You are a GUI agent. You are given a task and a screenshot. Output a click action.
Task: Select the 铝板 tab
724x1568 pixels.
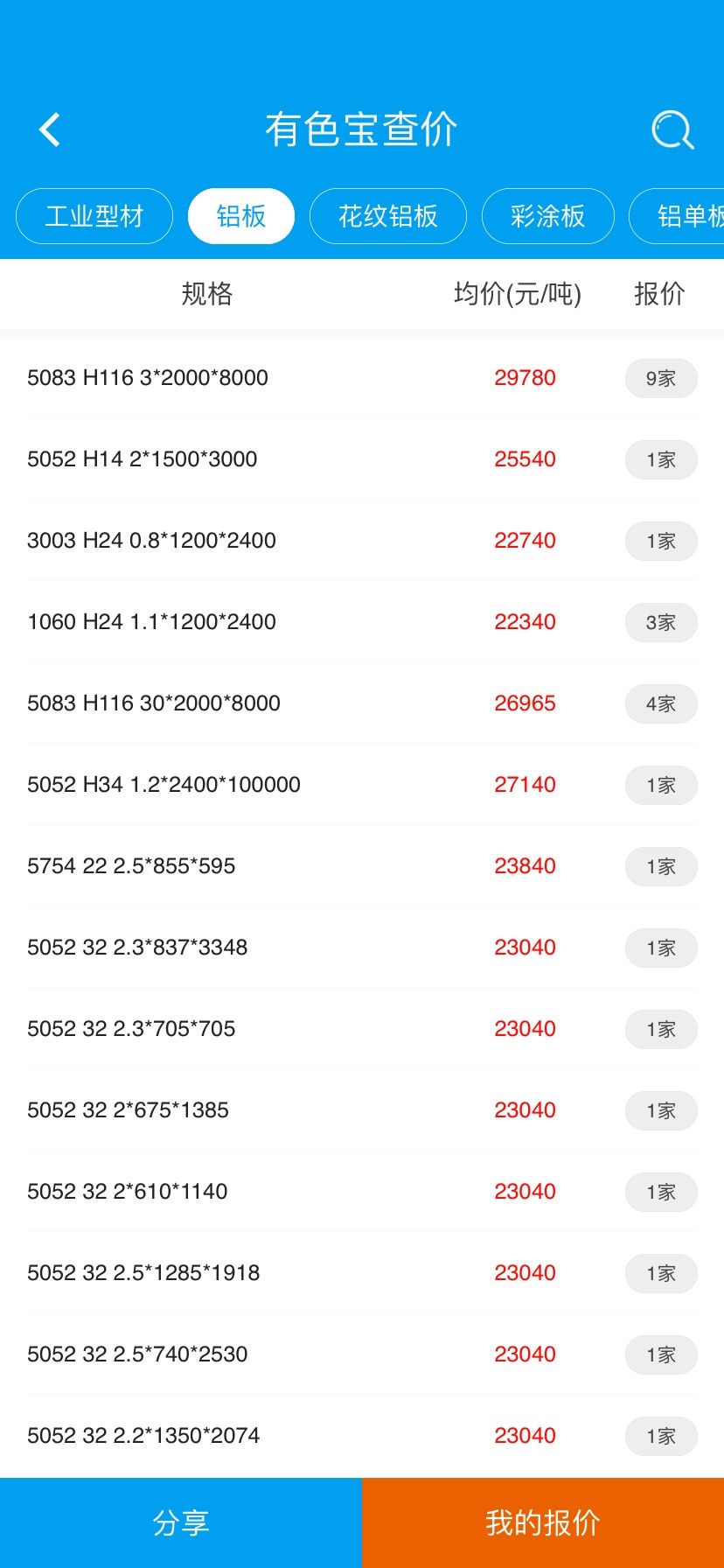241,216
